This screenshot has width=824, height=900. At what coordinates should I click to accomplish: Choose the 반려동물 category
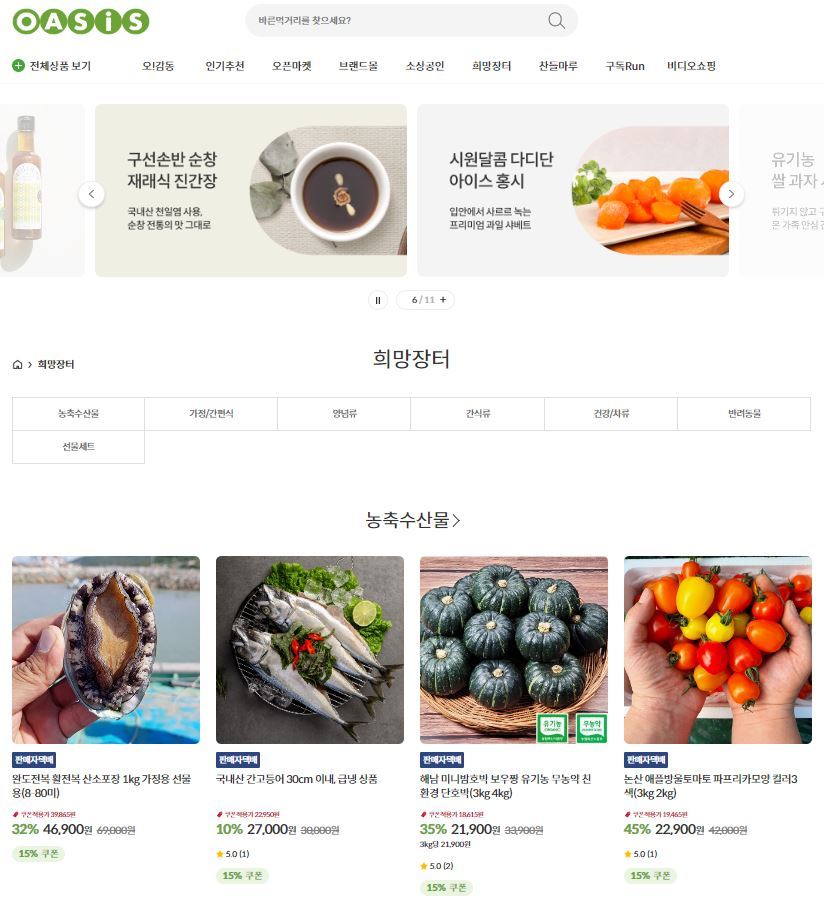click(x=743, y=413)
